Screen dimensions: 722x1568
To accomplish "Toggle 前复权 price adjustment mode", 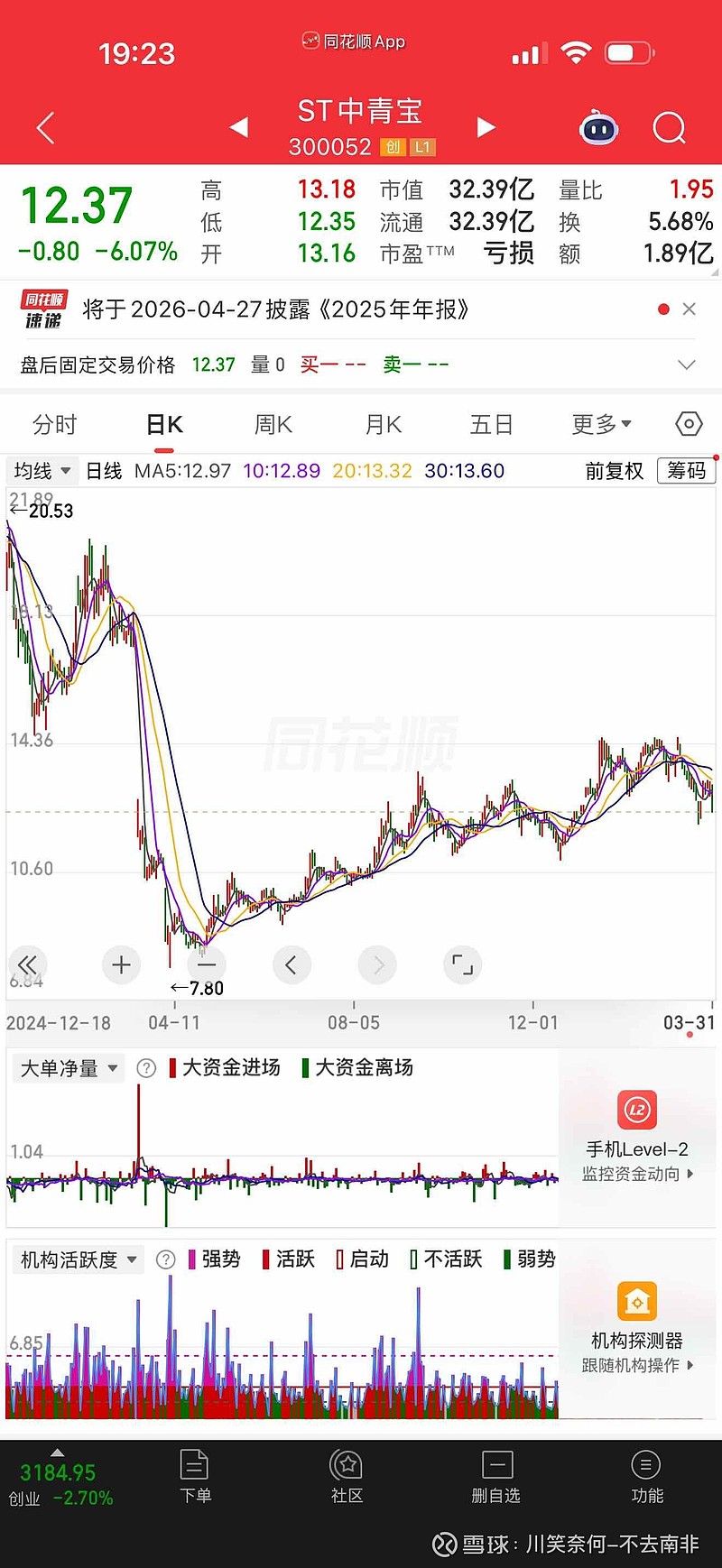I will tap(614, 471).
